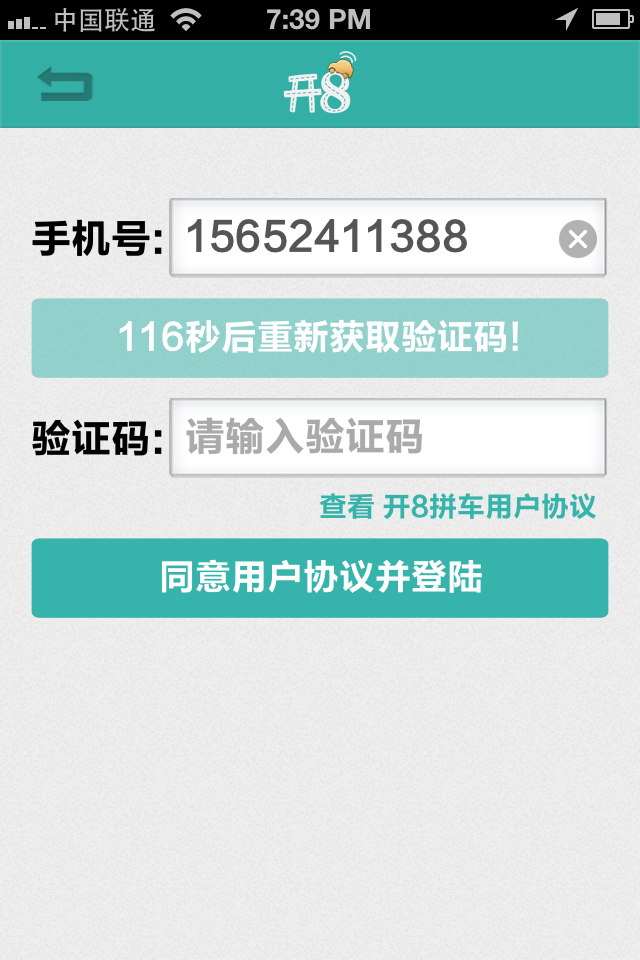640x960 pixels.
Task: Clear the entered phone number
Action: coord(577,239)
